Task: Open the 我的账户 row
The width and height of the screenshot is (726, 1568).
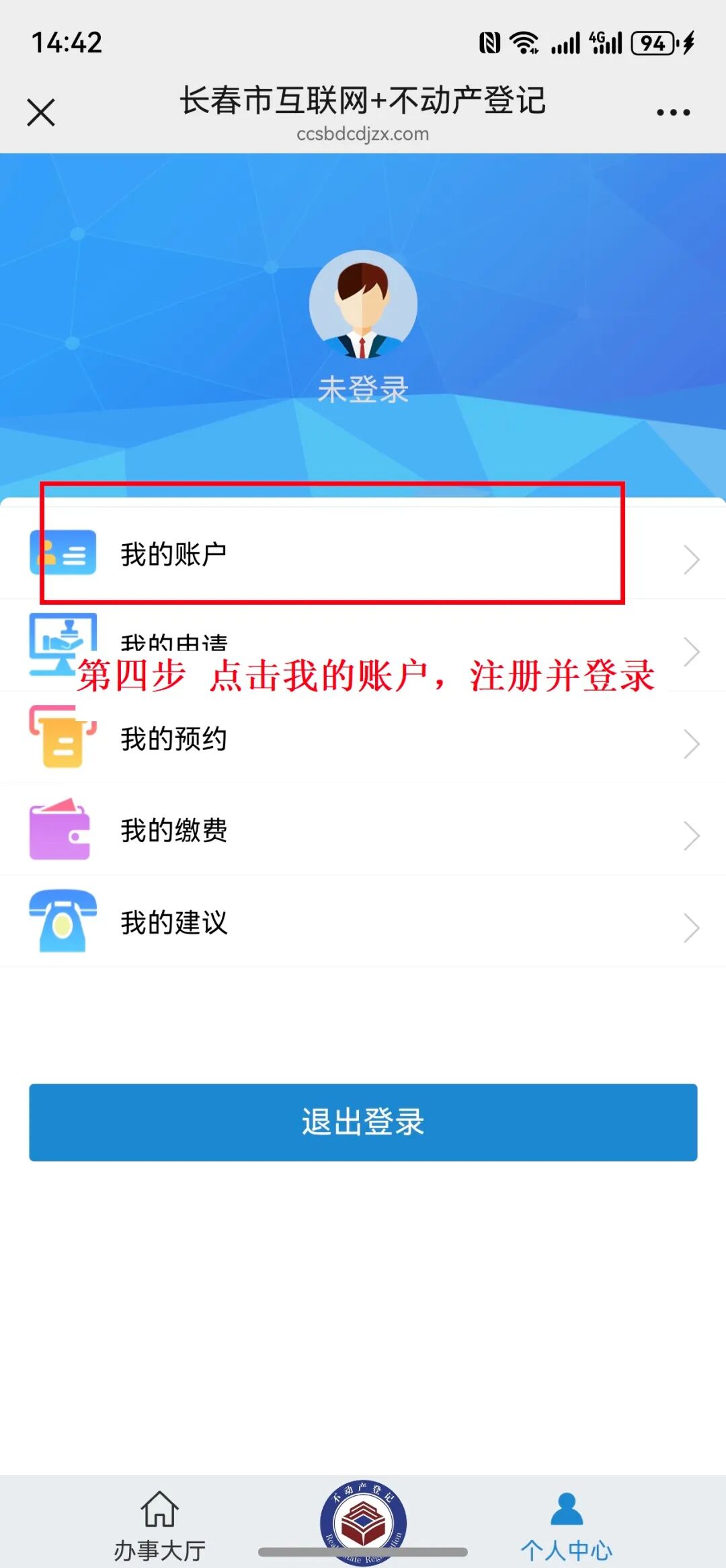Action: point(363,554)
